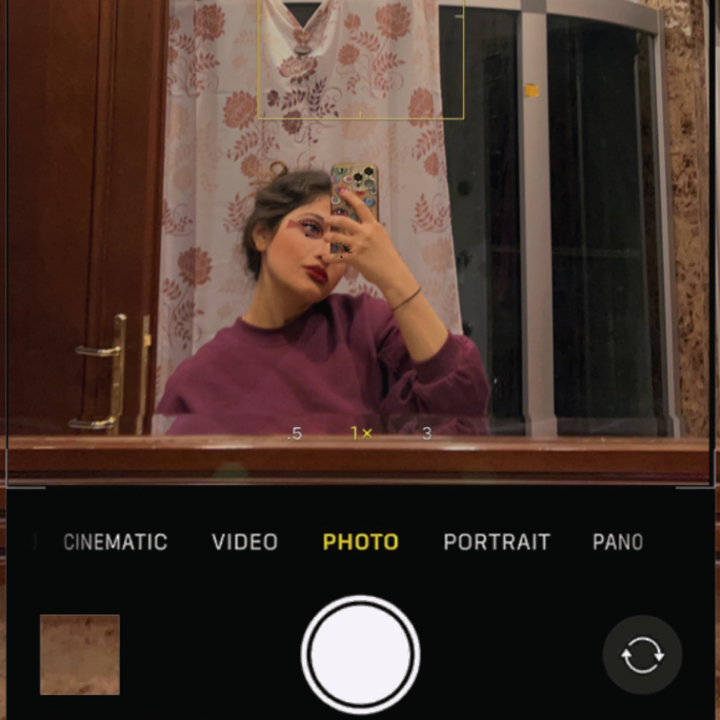This screenshot has width=720, height=720.
Task: Switch to Cinematic mode
Action: 115,542
